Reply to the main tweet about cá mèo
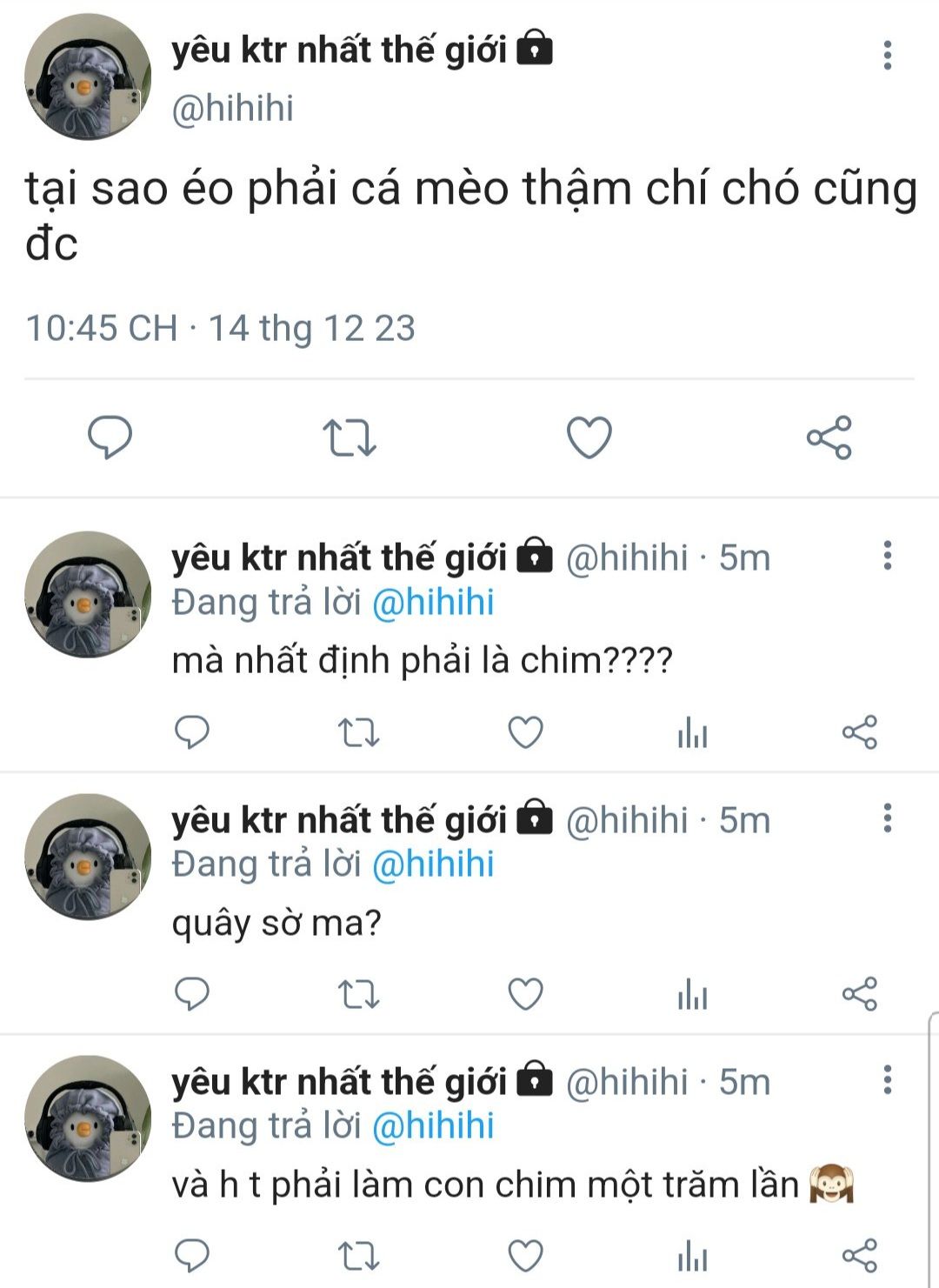Screen dimensions: 939x1288 [x=110, y=437]
